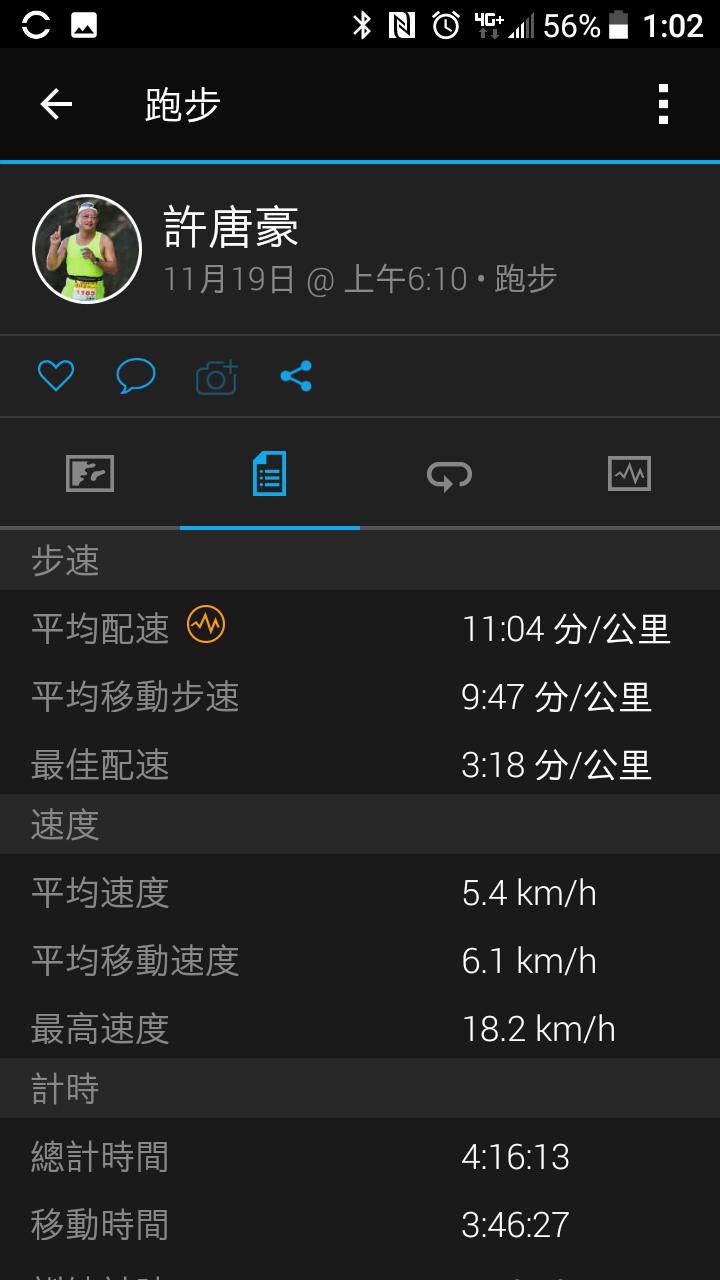Switch to the charts tab

click(x=629, y=473)
